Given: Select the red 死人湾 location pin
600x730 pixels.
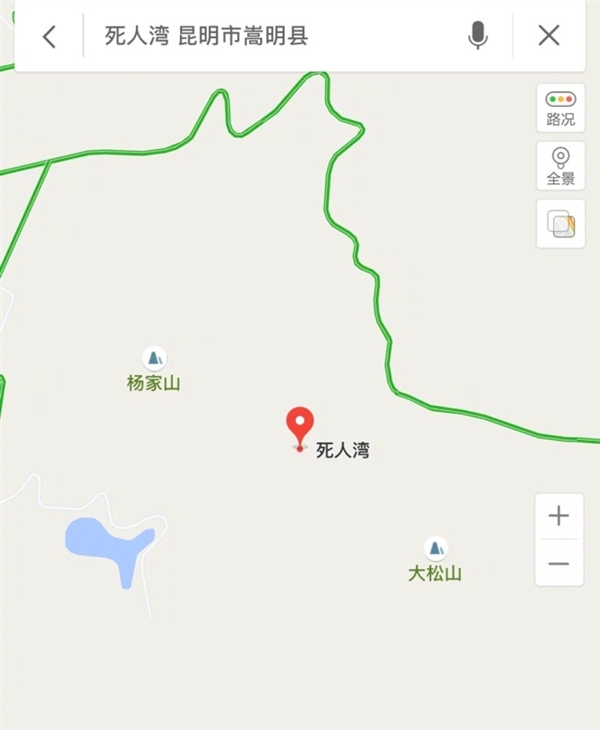Looking at the screenshot, I should pos(300,428).
